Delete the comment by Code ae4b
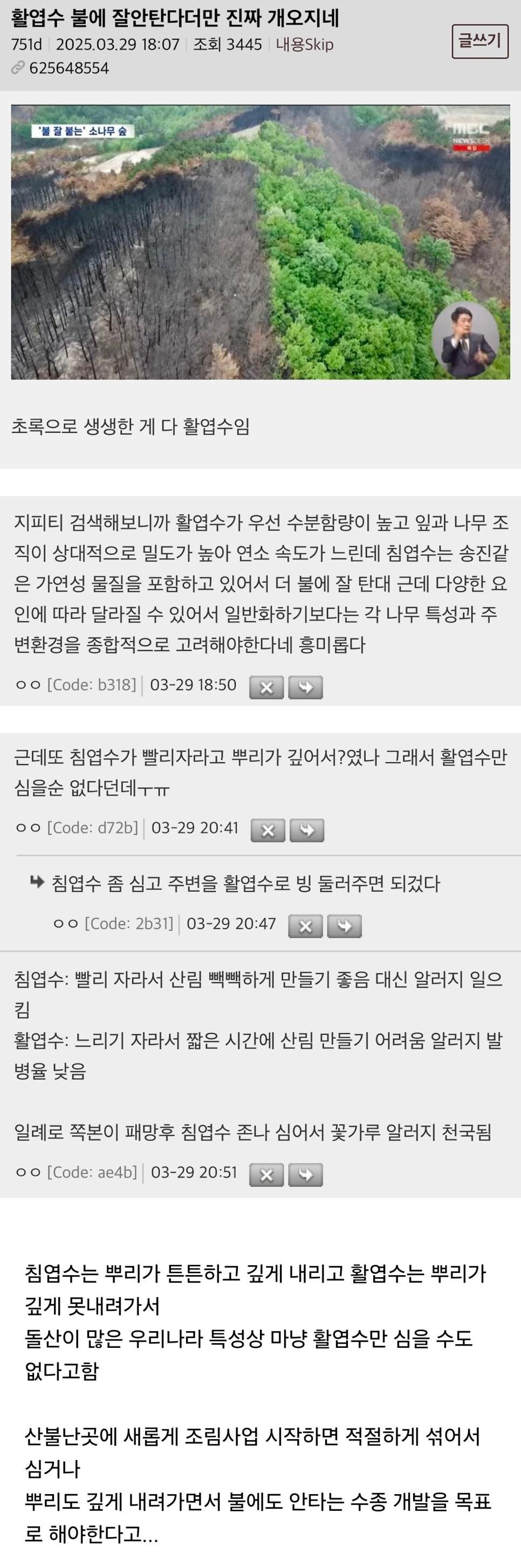521x1568 pixels. point(266,1175)
